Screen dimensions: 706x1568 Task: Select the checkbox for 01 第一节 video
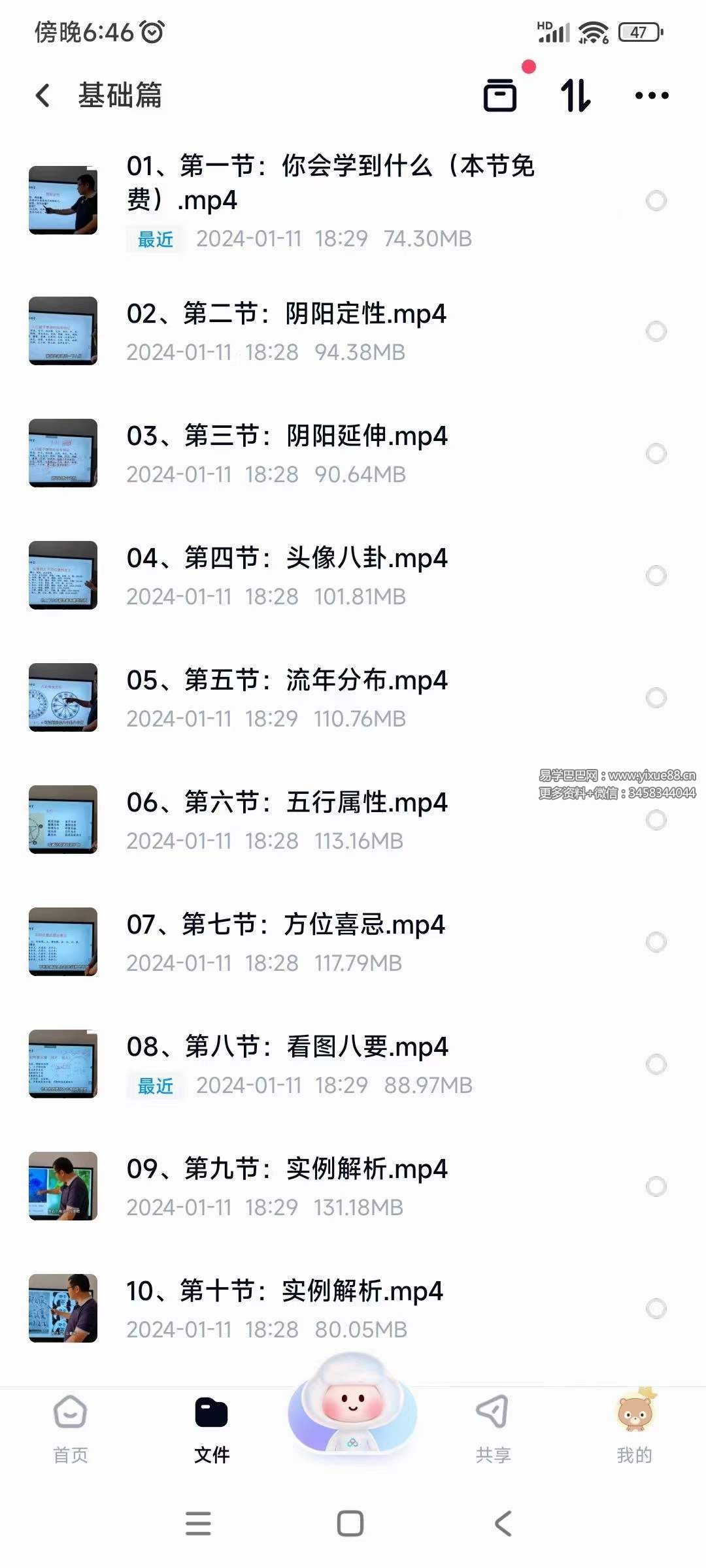[x=656, y=201]
